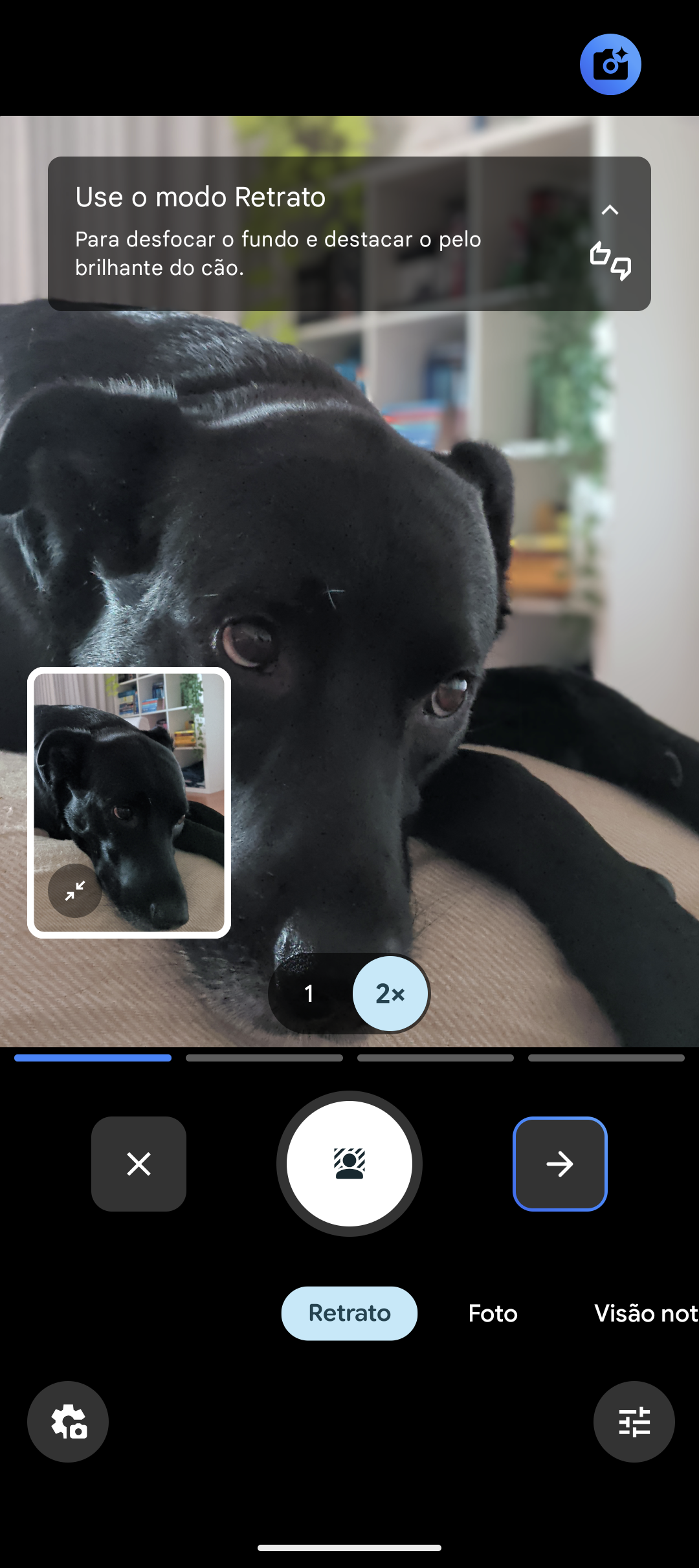Select the Retrato mode chip

click(x=349, y=1314)
